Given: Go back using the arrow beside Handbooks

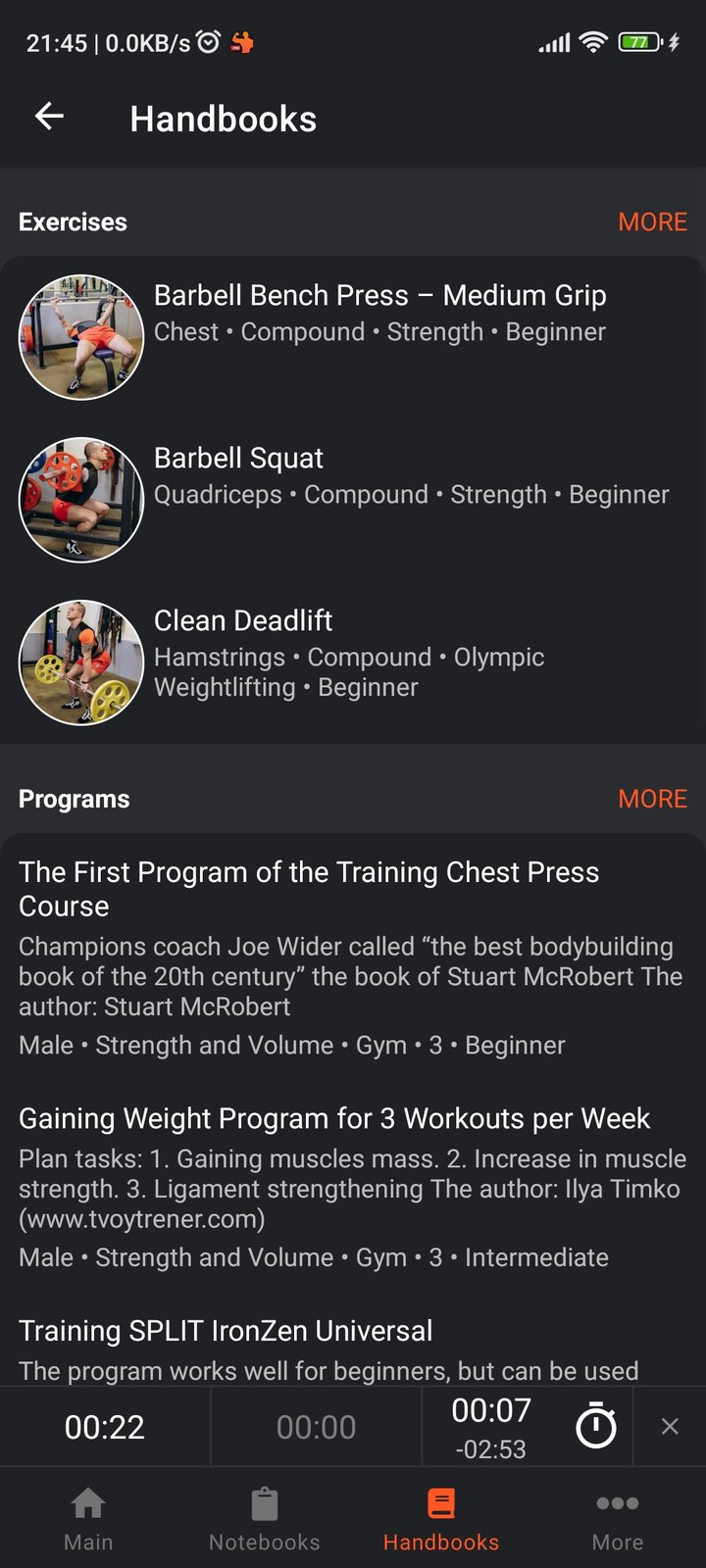Looking at the screenshot, I should [49, 118].
